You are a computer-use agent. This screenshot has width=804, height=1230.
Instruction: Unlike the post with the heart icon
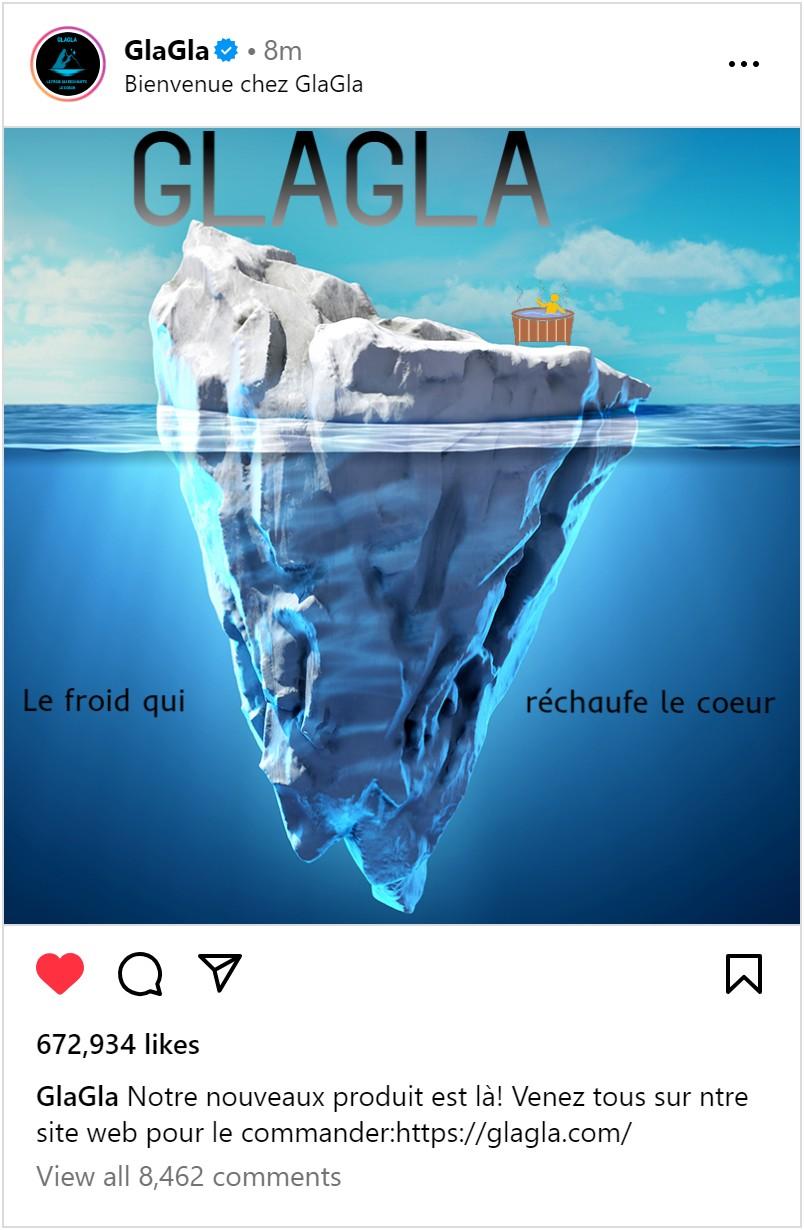(x=60, y=973)
